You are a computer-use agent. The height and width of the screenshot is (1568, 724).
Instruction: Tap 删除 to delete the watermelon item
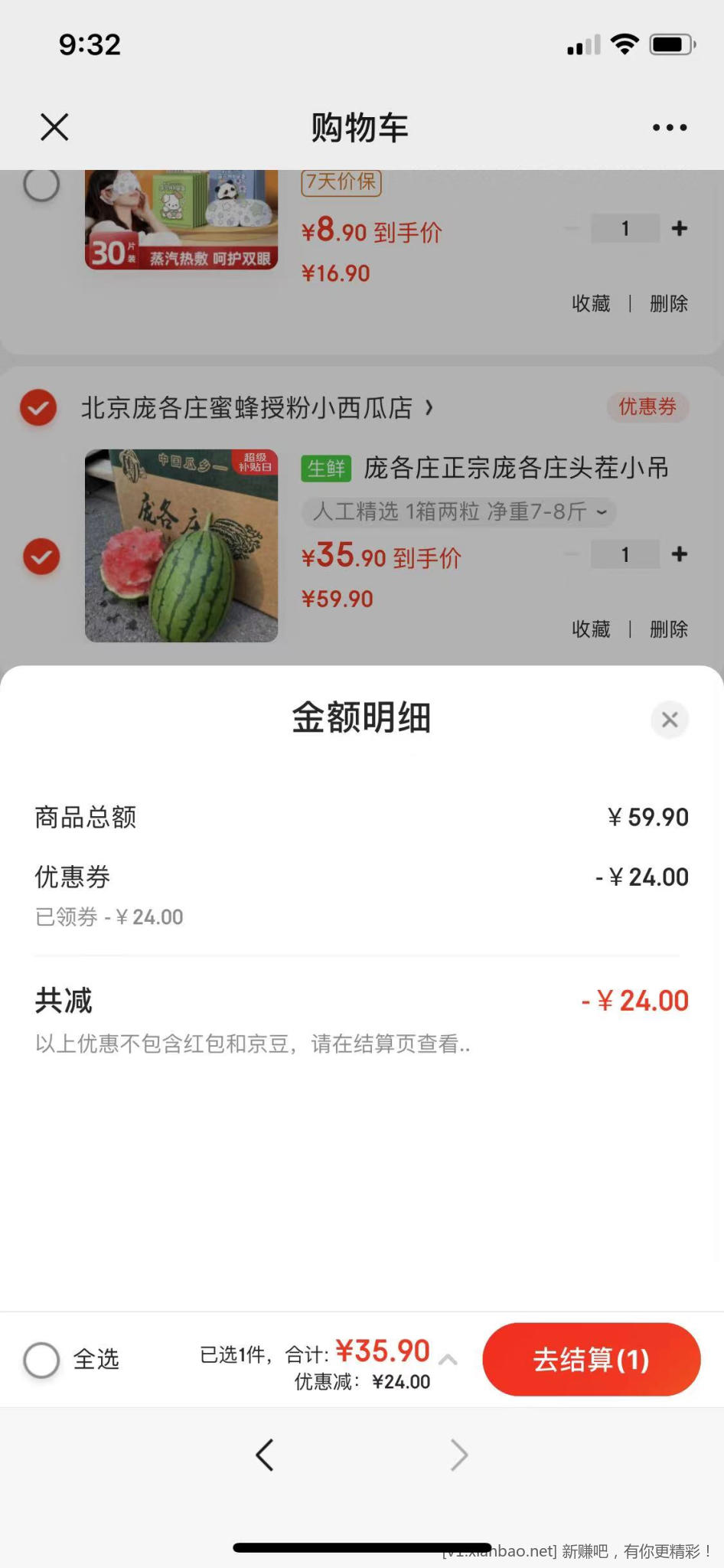click(x=668, y=628)
